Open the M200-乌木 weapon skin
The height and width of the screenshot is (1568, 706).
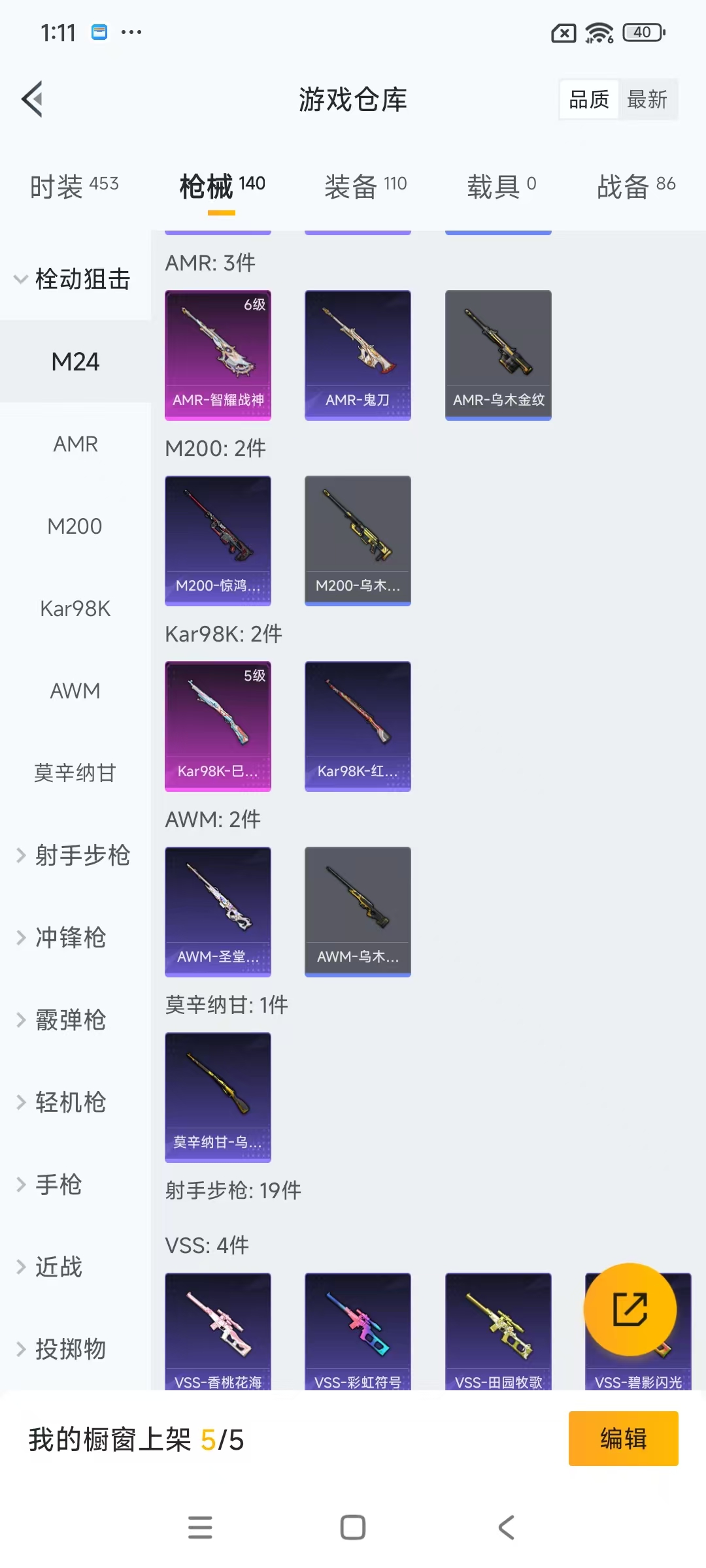(x=358, y=540)
